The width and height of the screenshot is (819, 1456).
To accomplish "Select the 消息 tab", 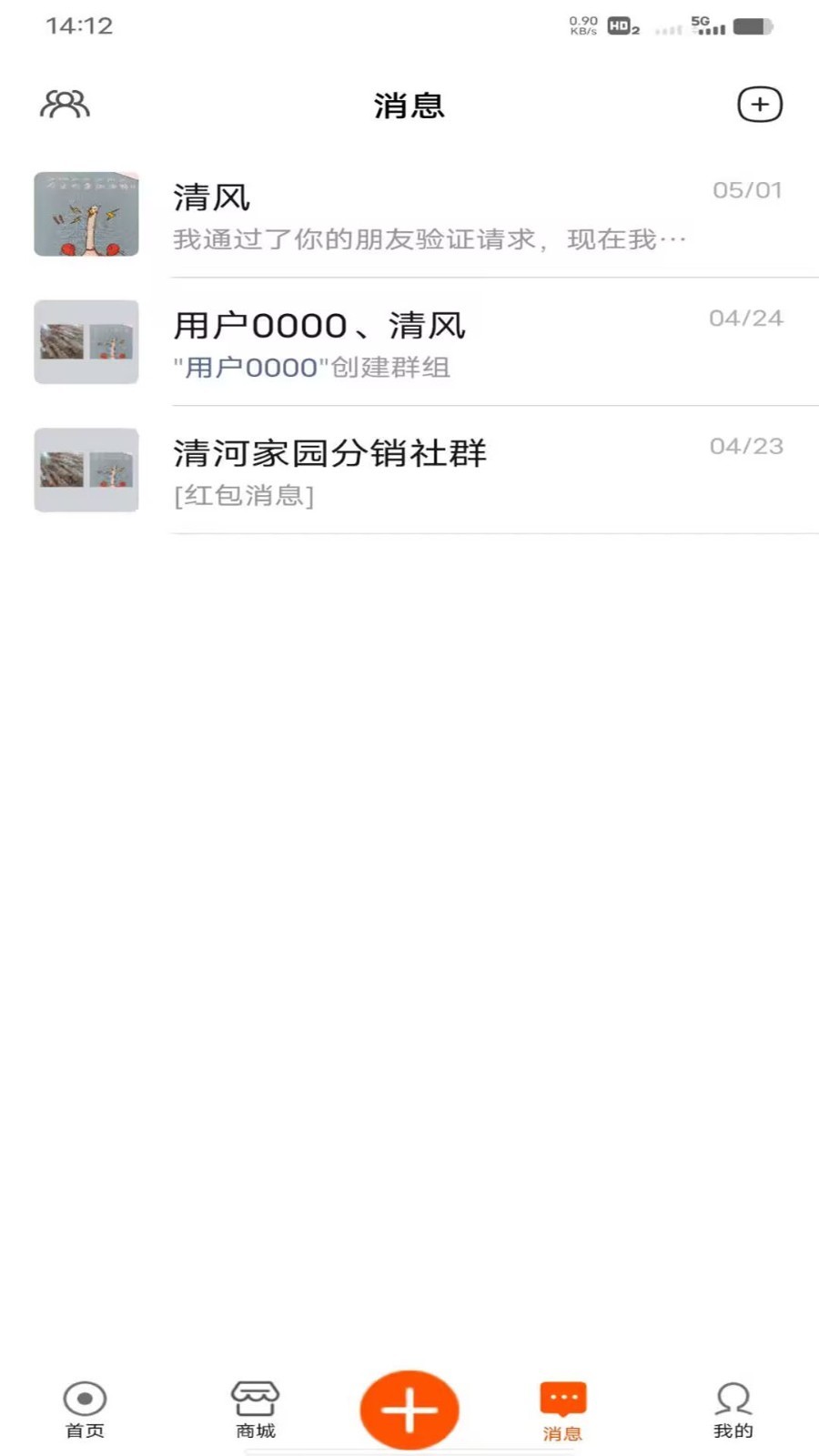I will point(562,1410).
